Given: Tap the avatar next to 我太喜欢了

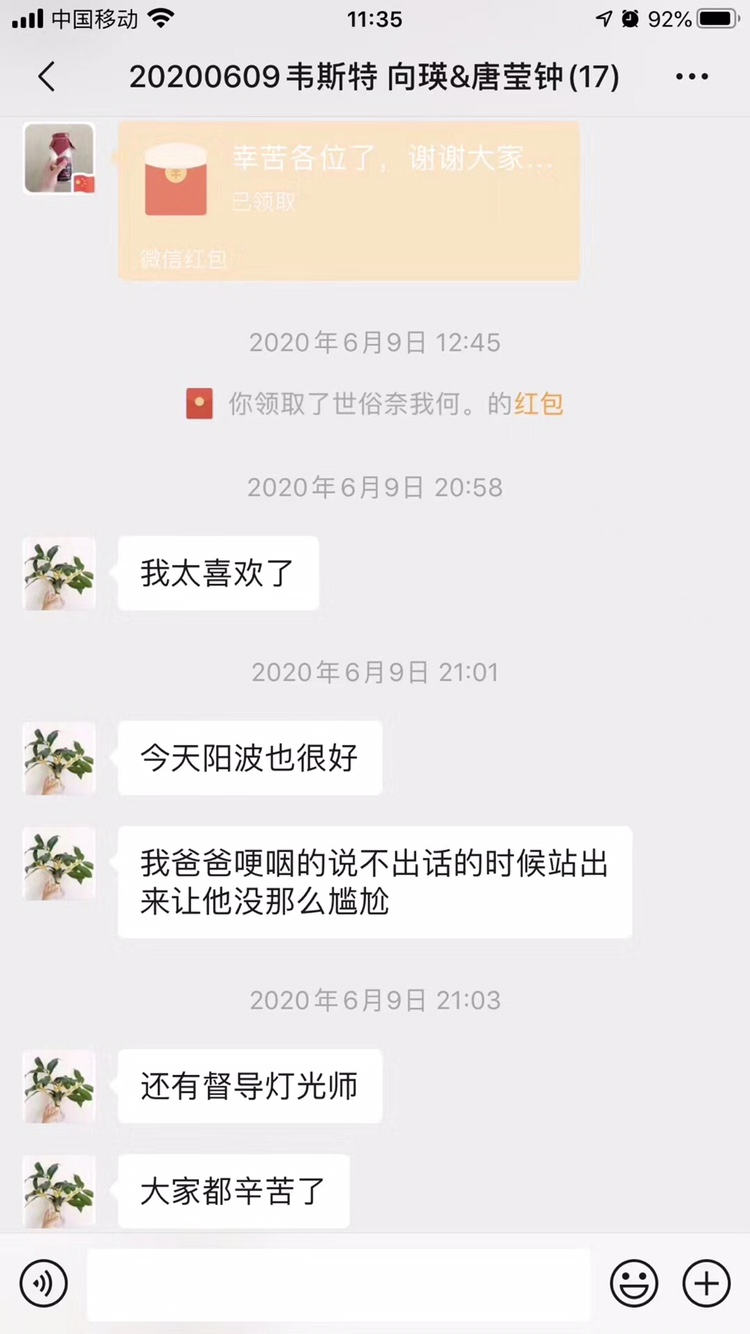Looking at the screenshot, I should pyautogui.click(x=59, y=573).
